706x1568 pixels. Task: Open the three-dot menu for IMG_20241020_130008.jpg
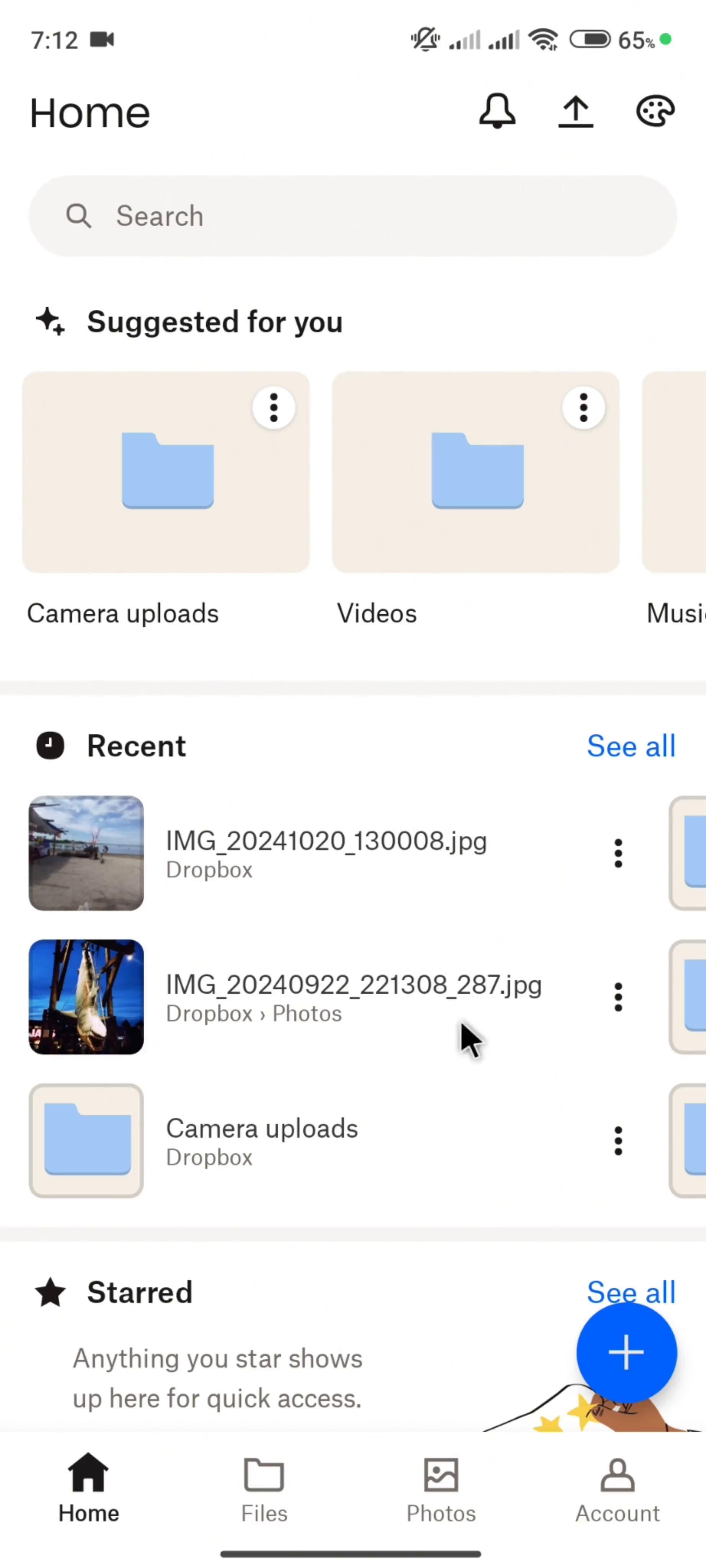pyautogui.click(x=618, y=853)
